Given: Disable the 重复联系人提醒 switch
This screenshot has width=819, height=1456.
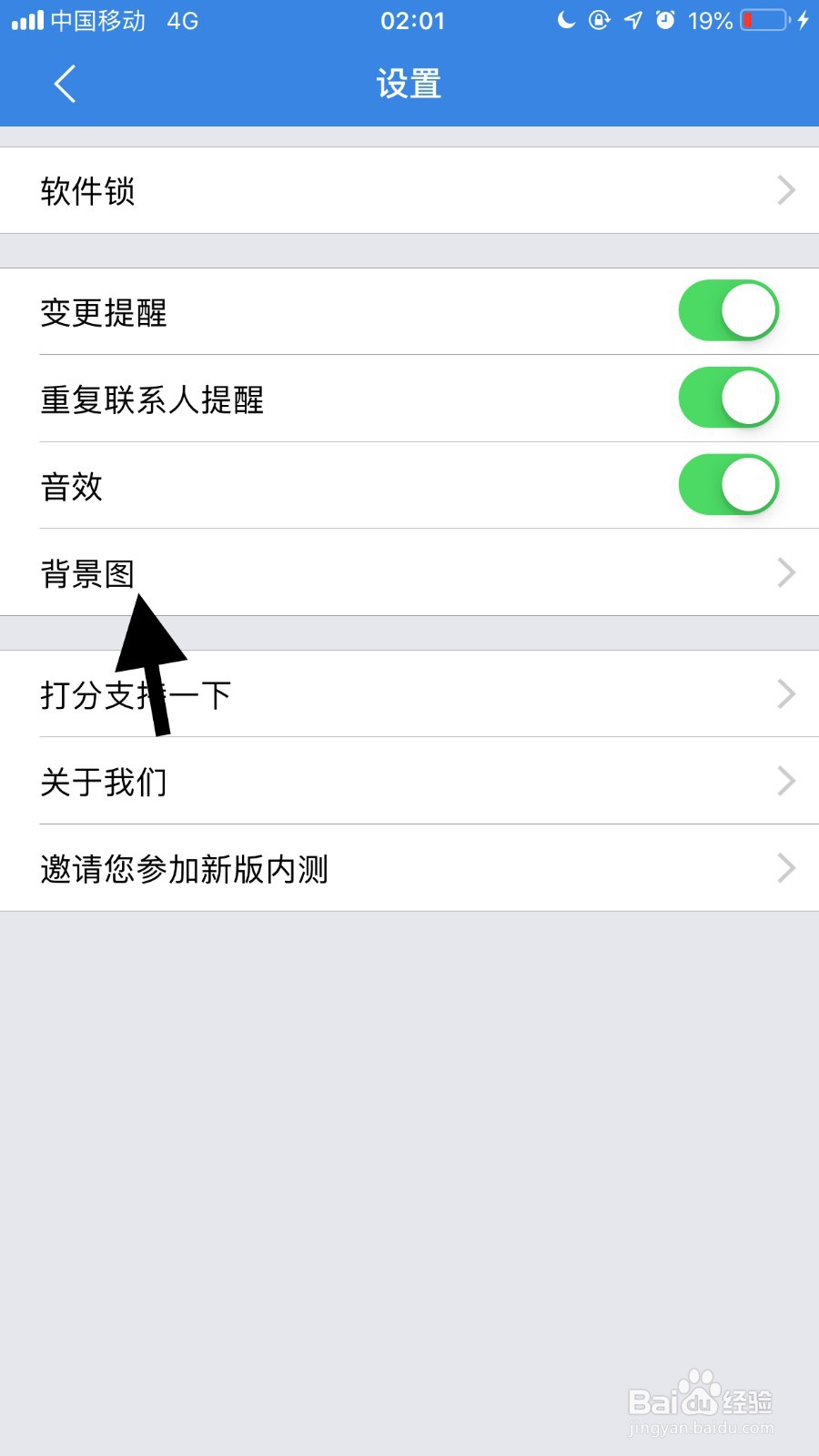Looking at the screenshot, I should tap(728, 398).
